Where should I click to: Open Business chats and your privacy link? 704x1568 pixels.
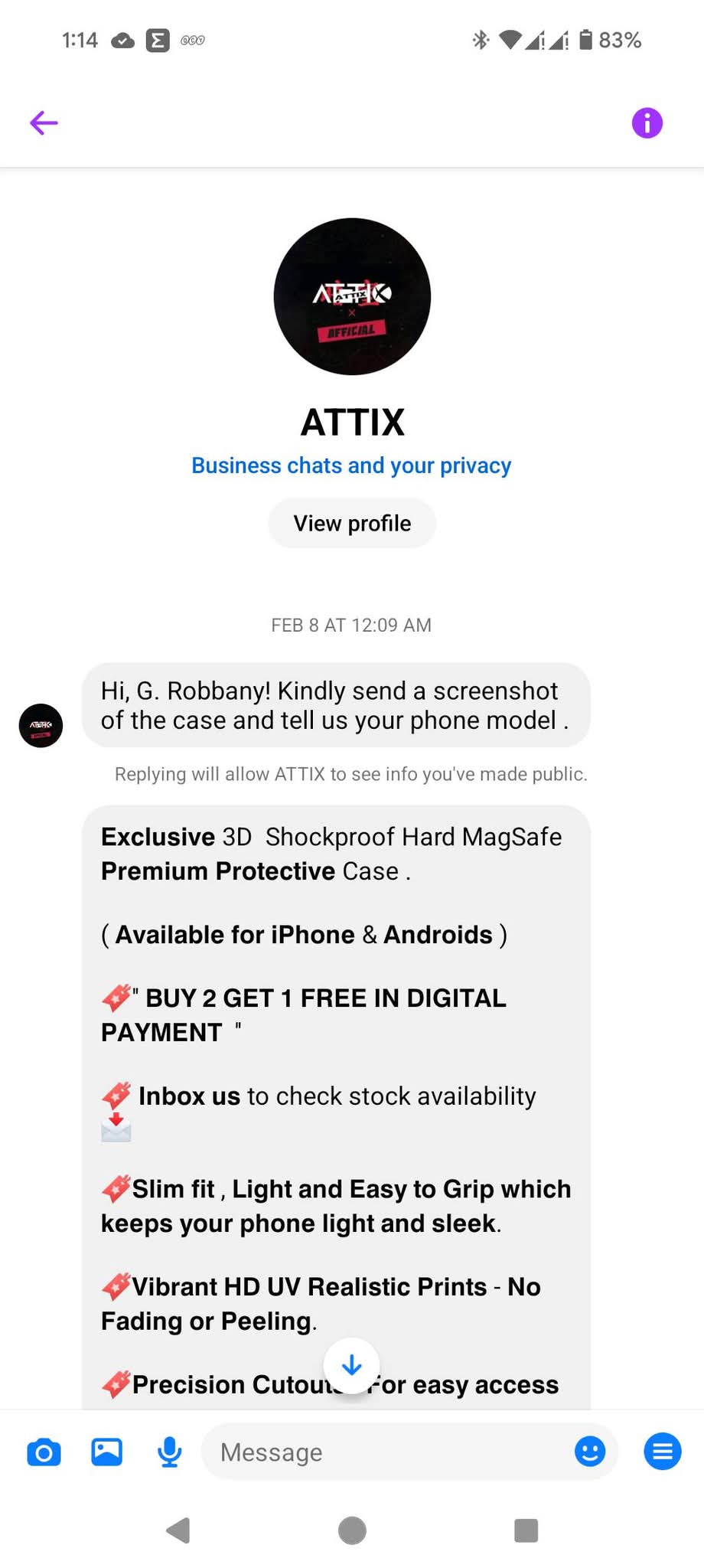pos(351,465)
